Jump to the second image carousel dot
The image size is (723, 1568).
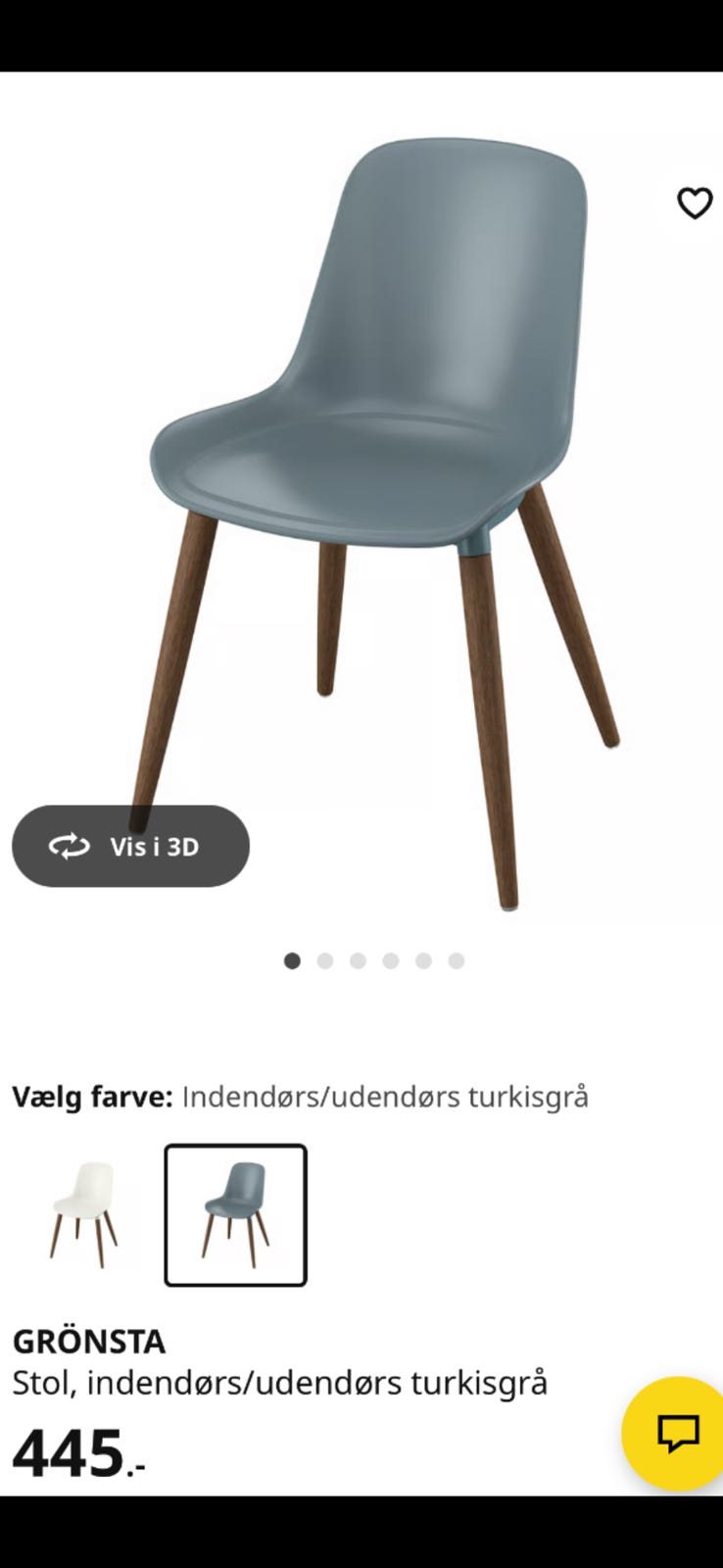pos(324,960)
